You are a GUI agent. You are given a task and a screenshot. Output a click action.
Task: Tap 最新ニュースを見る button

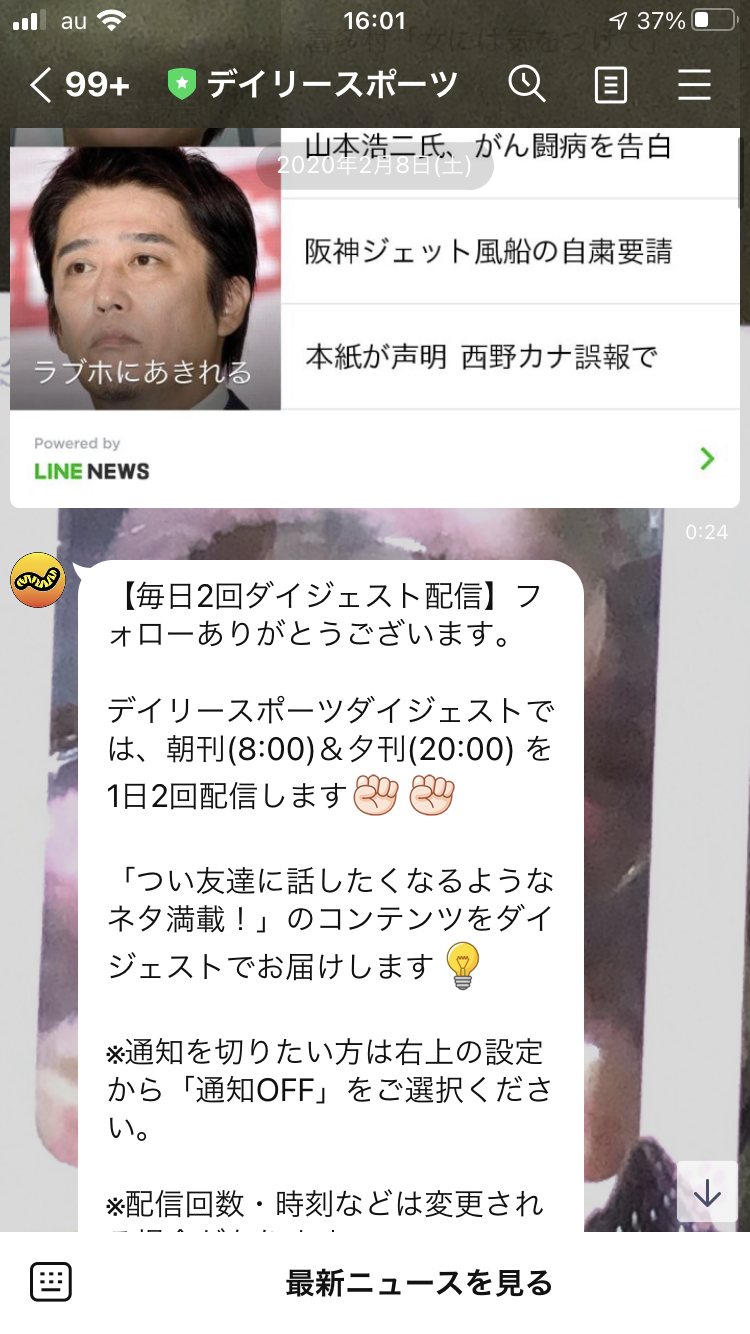(x=418, y=1282)
